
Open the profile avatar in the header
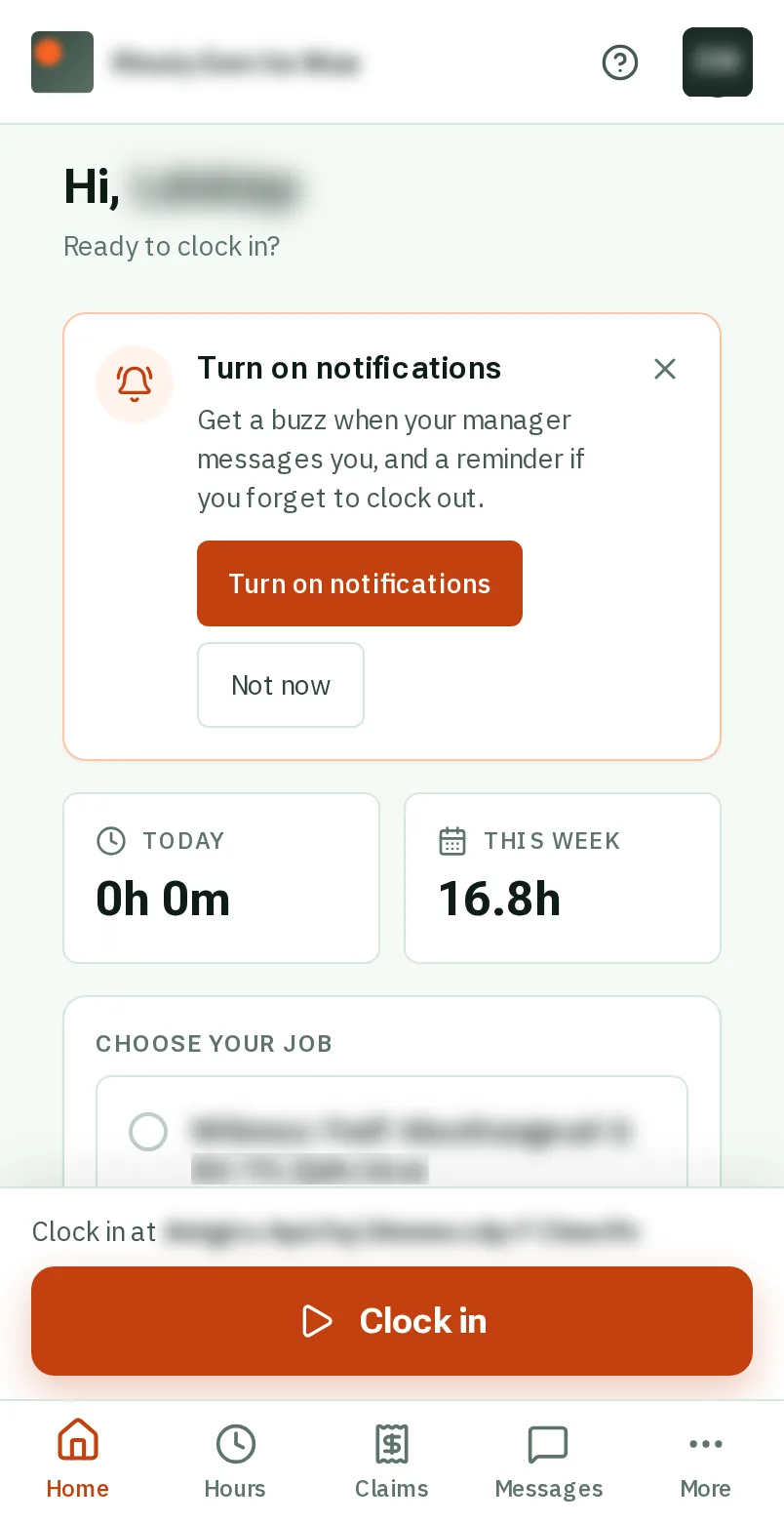(x=718, y=62)
